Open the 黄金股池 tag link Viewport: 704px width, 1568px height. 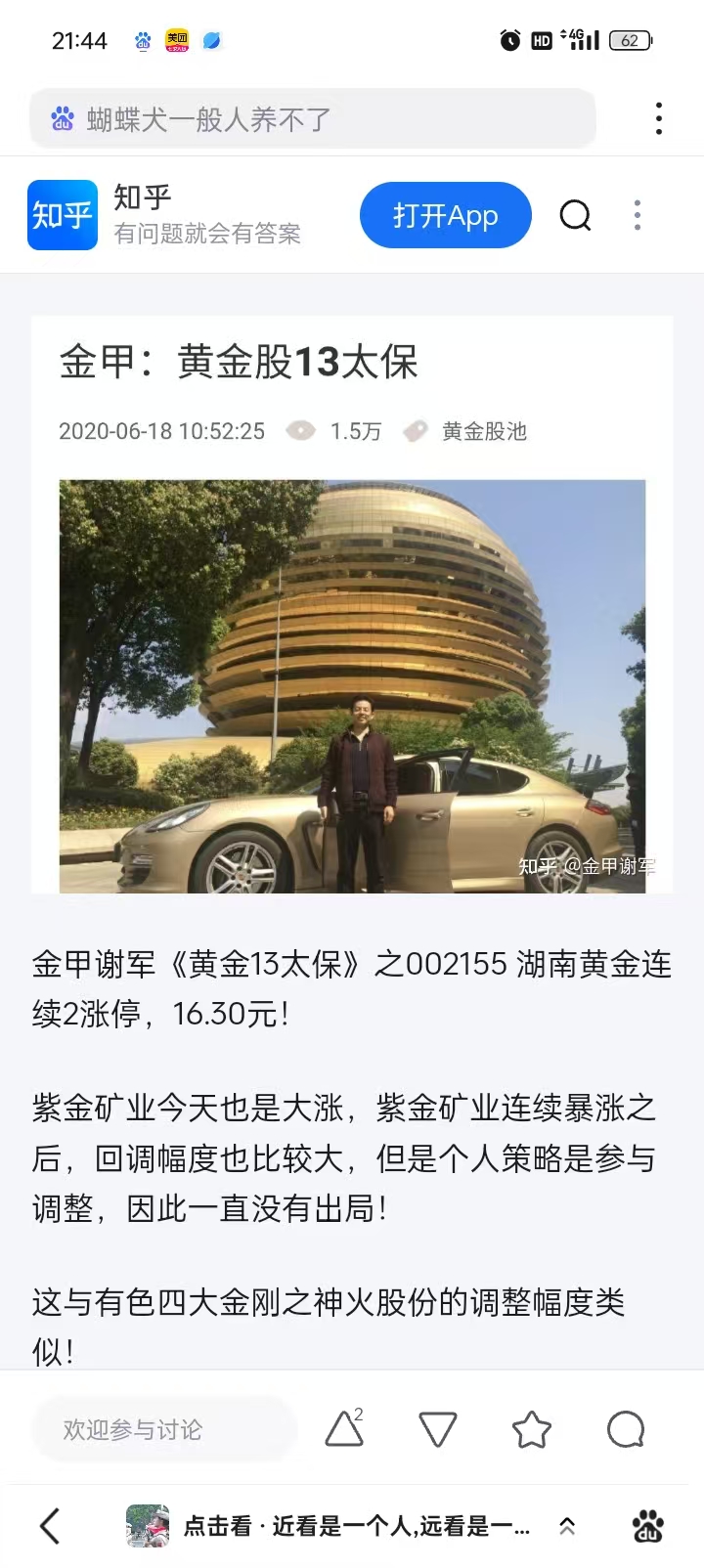(487, 430)
